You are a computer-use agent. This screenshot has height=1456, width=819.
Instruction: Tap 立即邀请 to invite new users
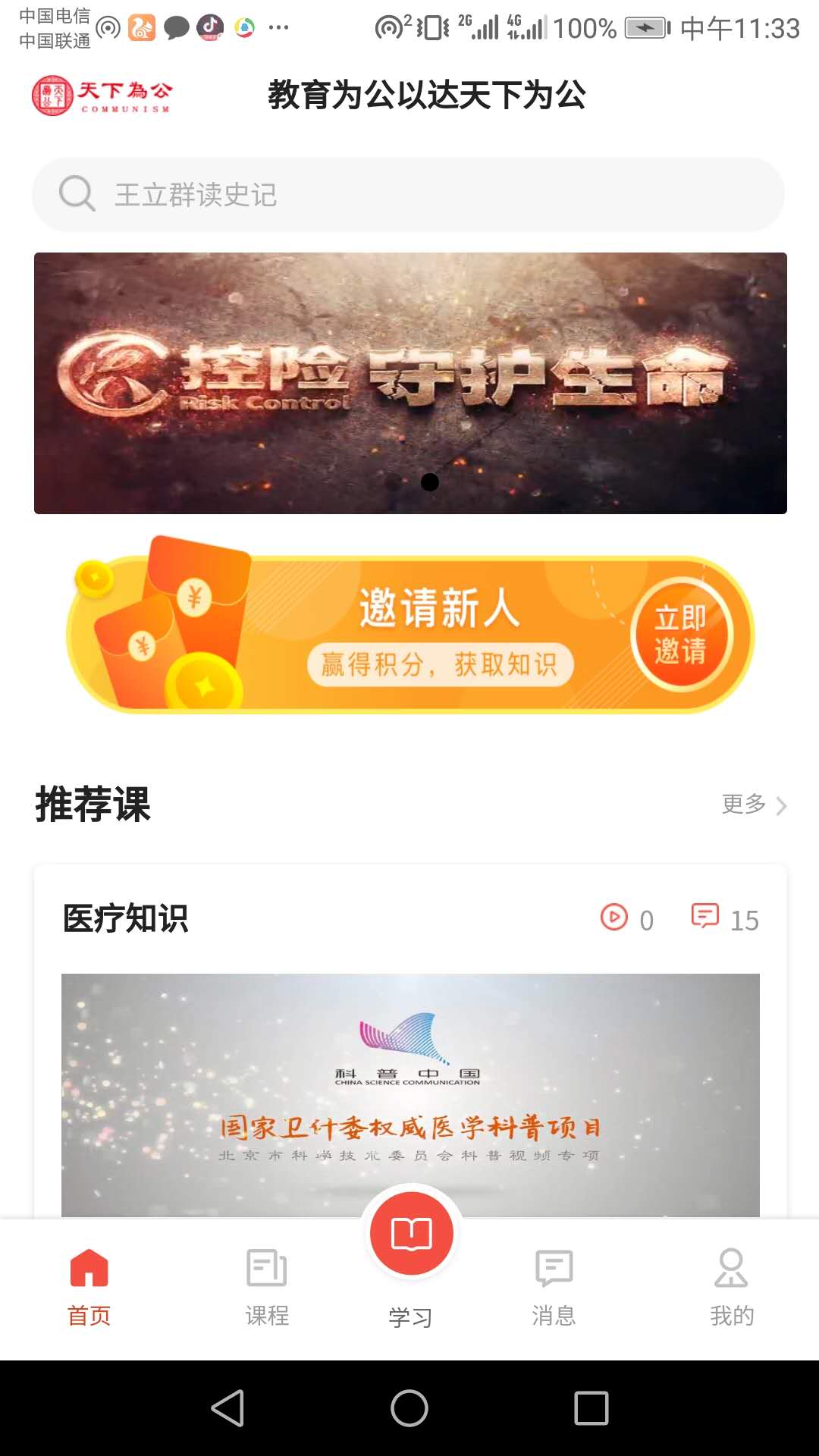click(680, 635)
